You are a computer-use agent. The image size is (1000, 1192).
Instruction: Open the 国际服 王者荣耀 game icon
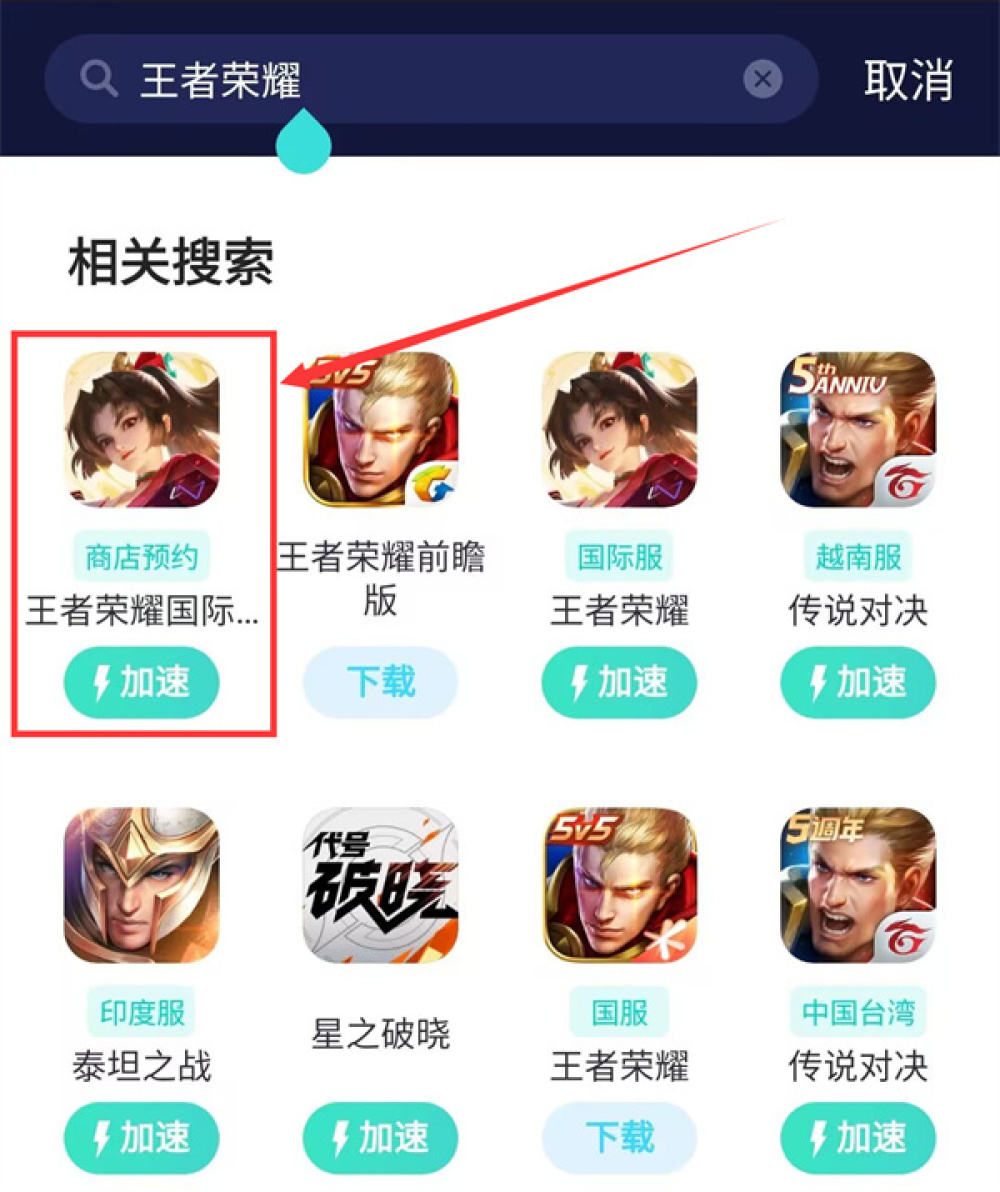(619, 430)
